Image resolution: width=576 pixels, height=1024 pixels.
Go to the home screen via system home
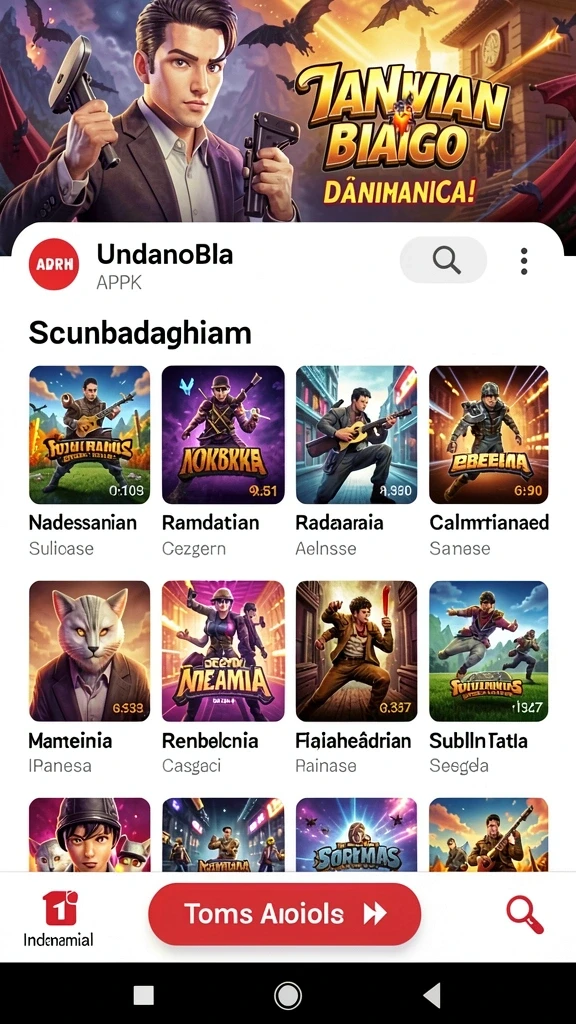[287, 995]
